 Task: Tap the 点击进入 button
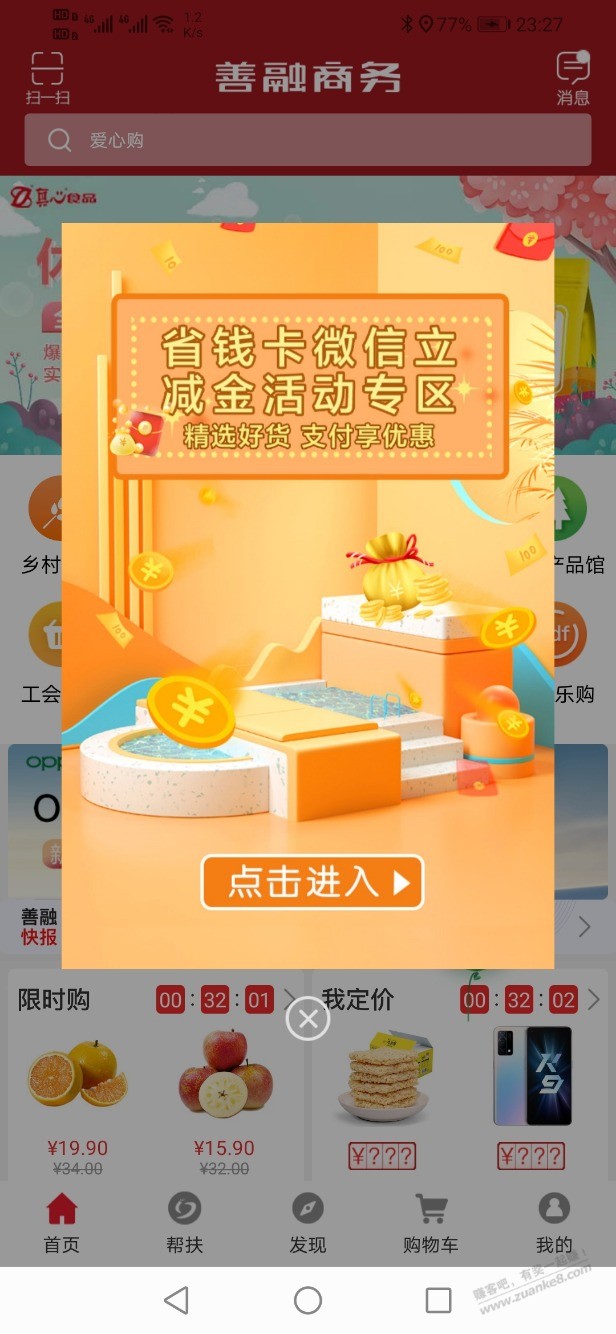point(313,882)
